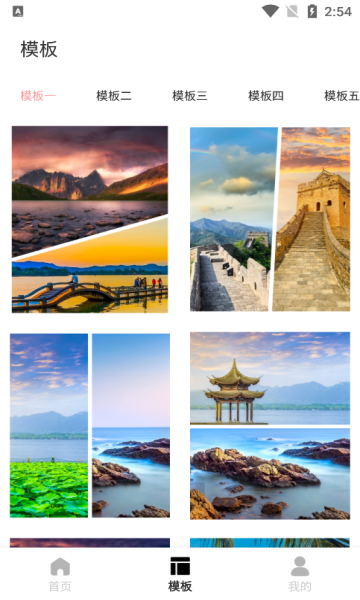
Task: Select the 模板一 tab
Action: (38, 96)
